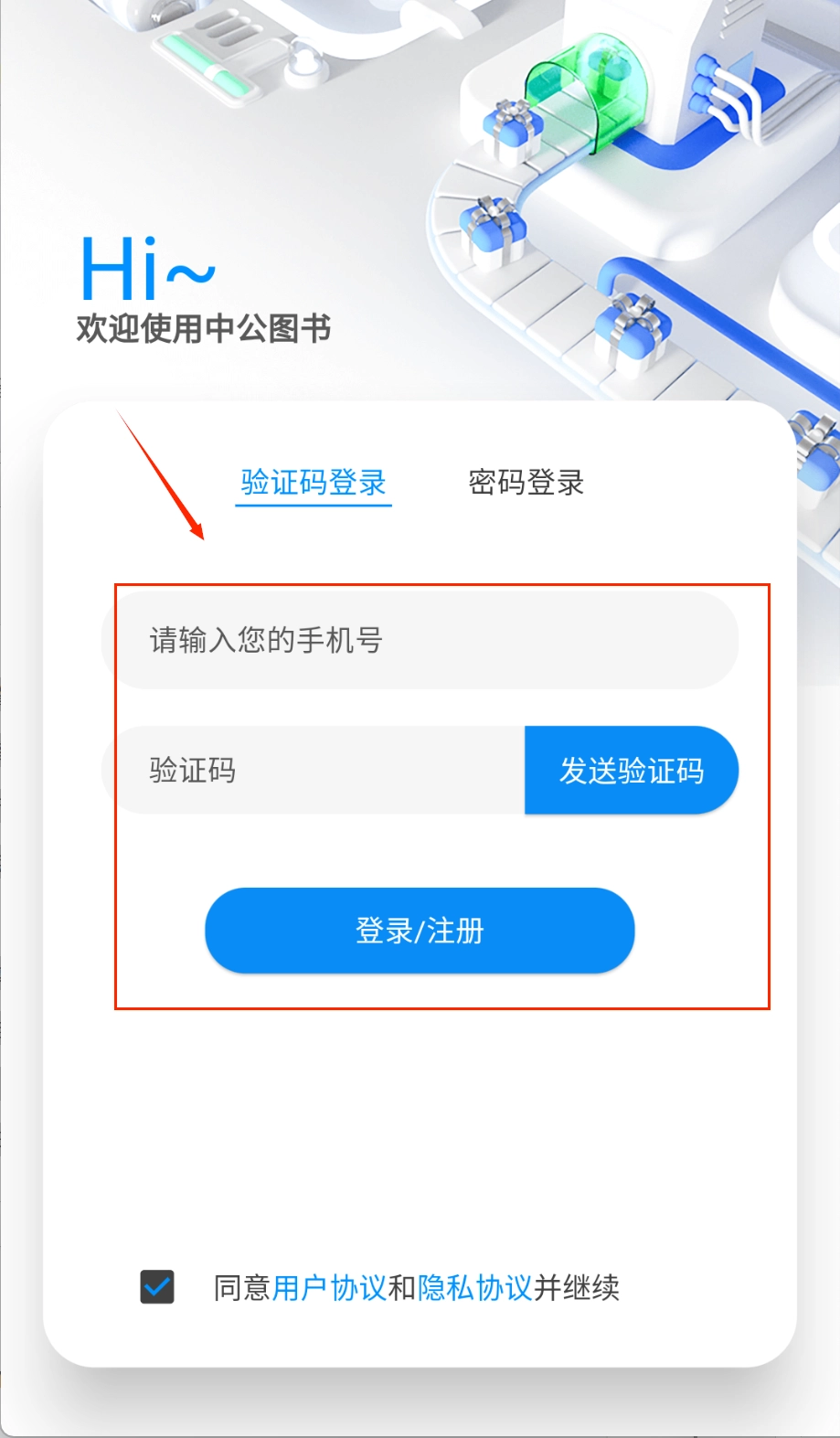This screenshot has height=1438, width=840.
Task: Tap the 登录/注册 button
Action: click(420, 931)
